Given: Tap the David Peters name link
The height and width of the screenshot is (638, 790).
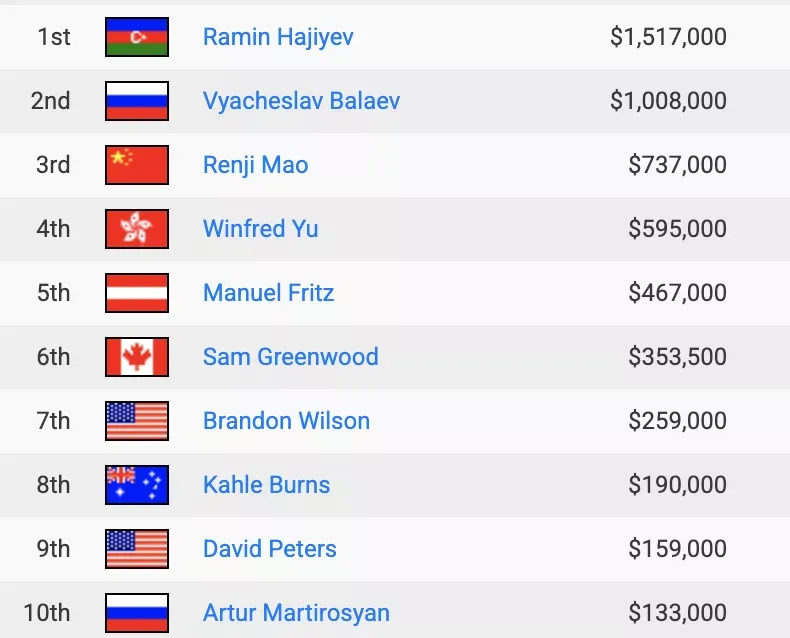Looking at the screenshot, I should (269, 549).
